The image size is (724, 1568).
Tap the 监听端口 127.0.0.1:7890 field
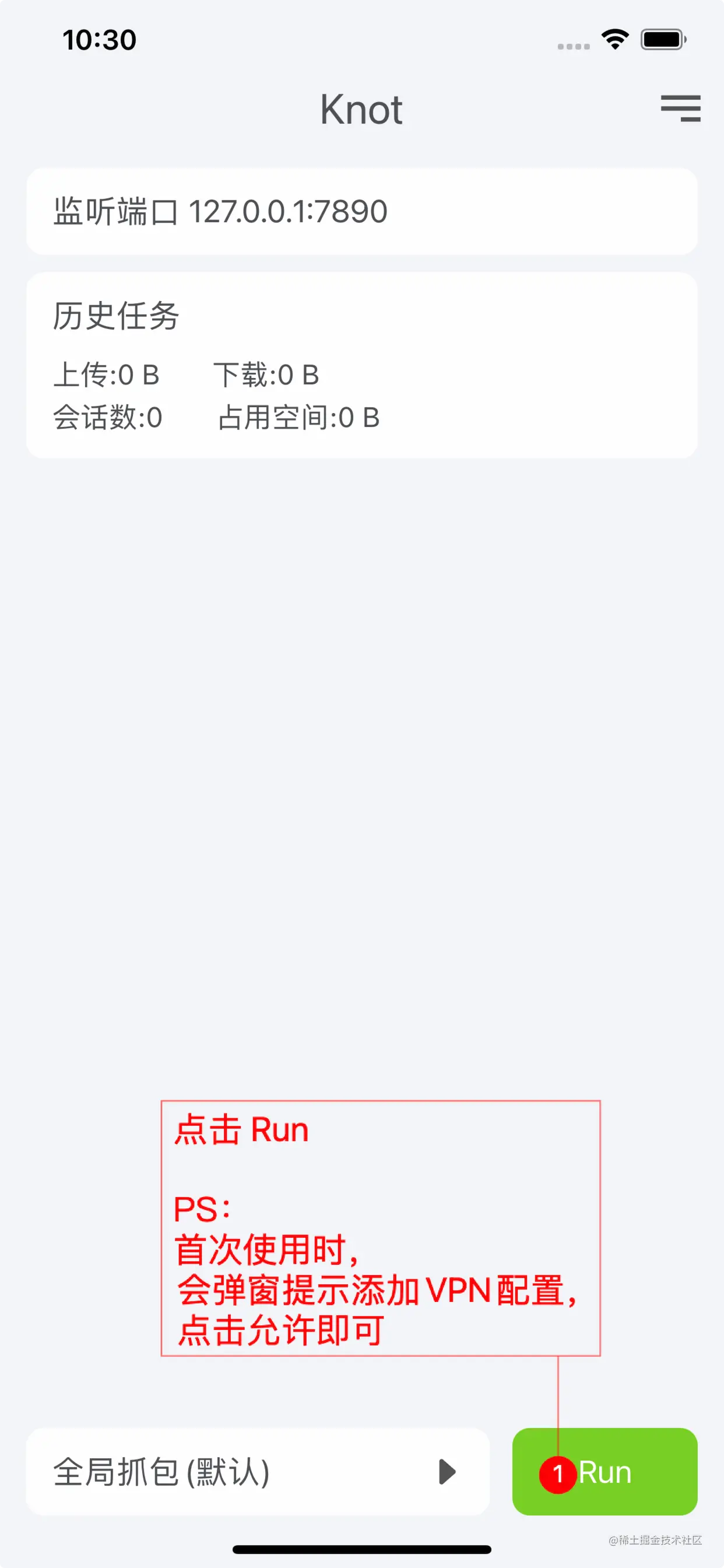pos(362,210)
